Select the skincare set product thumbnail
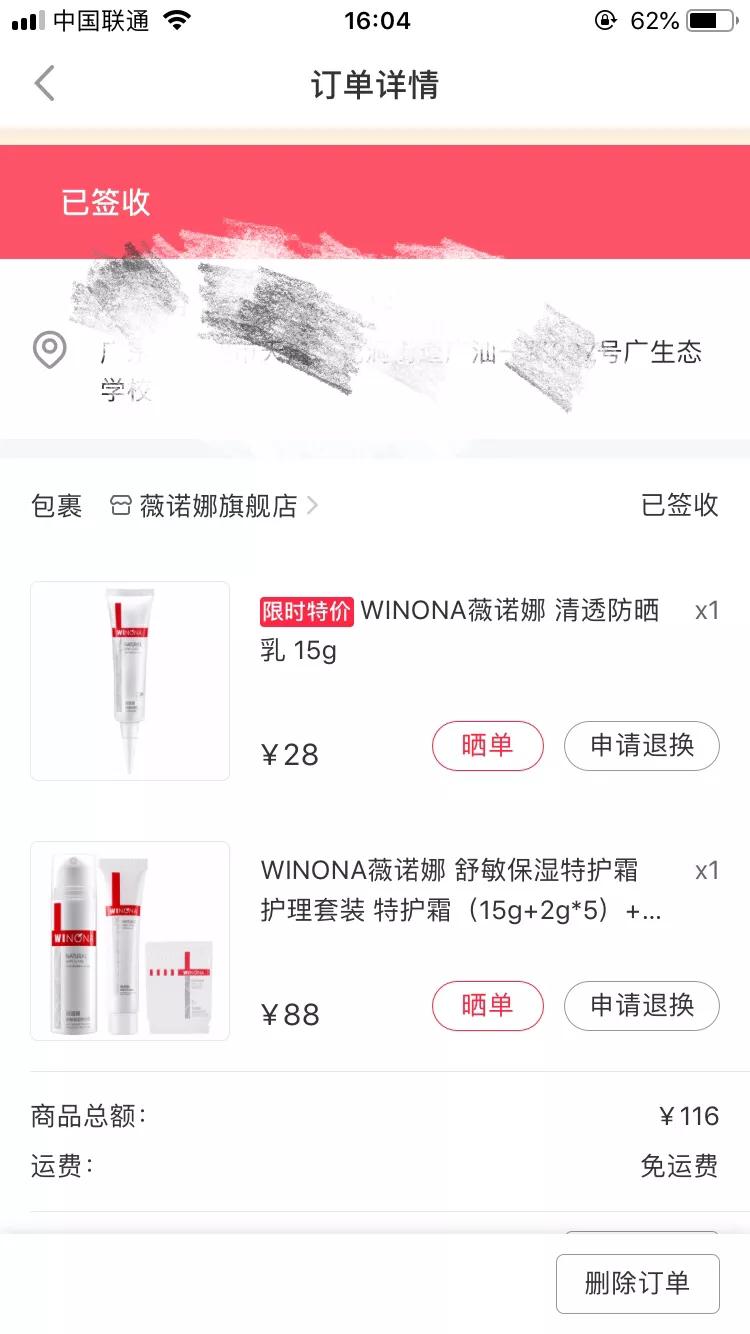Viewport: 750px width, 1334px height. click(x=129, y=940)
